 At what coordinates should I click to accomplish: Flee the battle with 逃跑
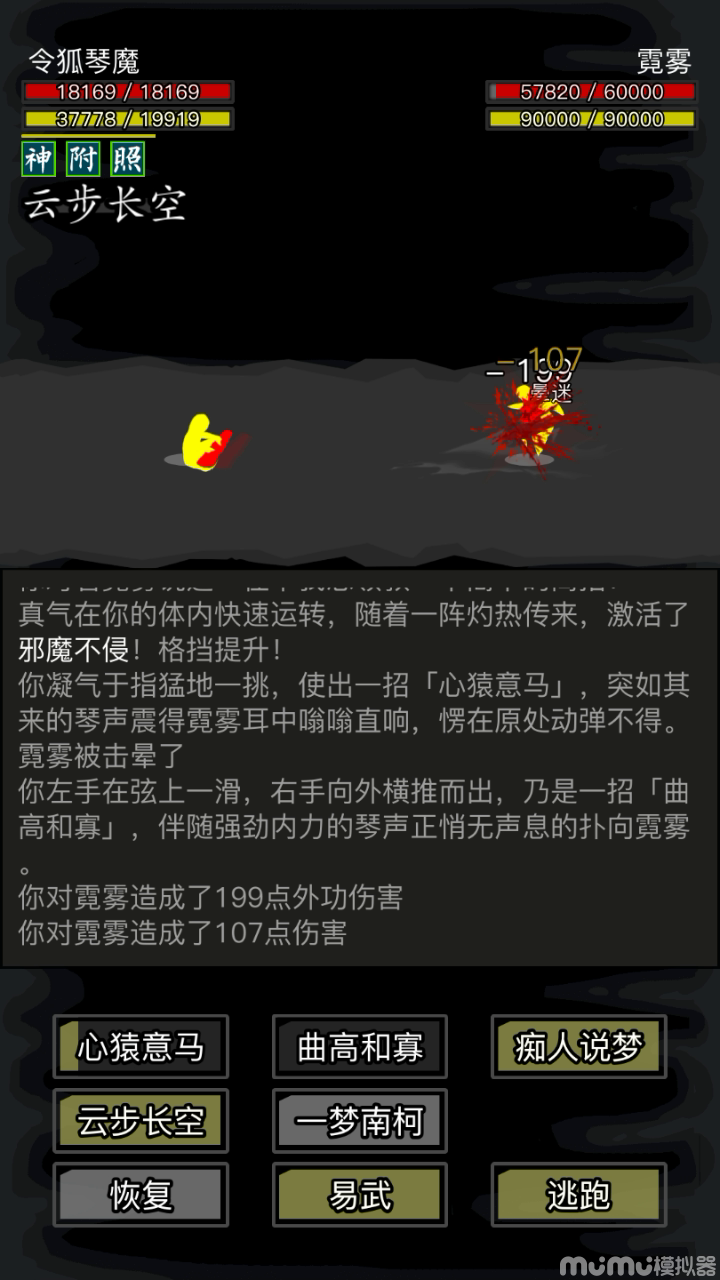point(578,1195)
